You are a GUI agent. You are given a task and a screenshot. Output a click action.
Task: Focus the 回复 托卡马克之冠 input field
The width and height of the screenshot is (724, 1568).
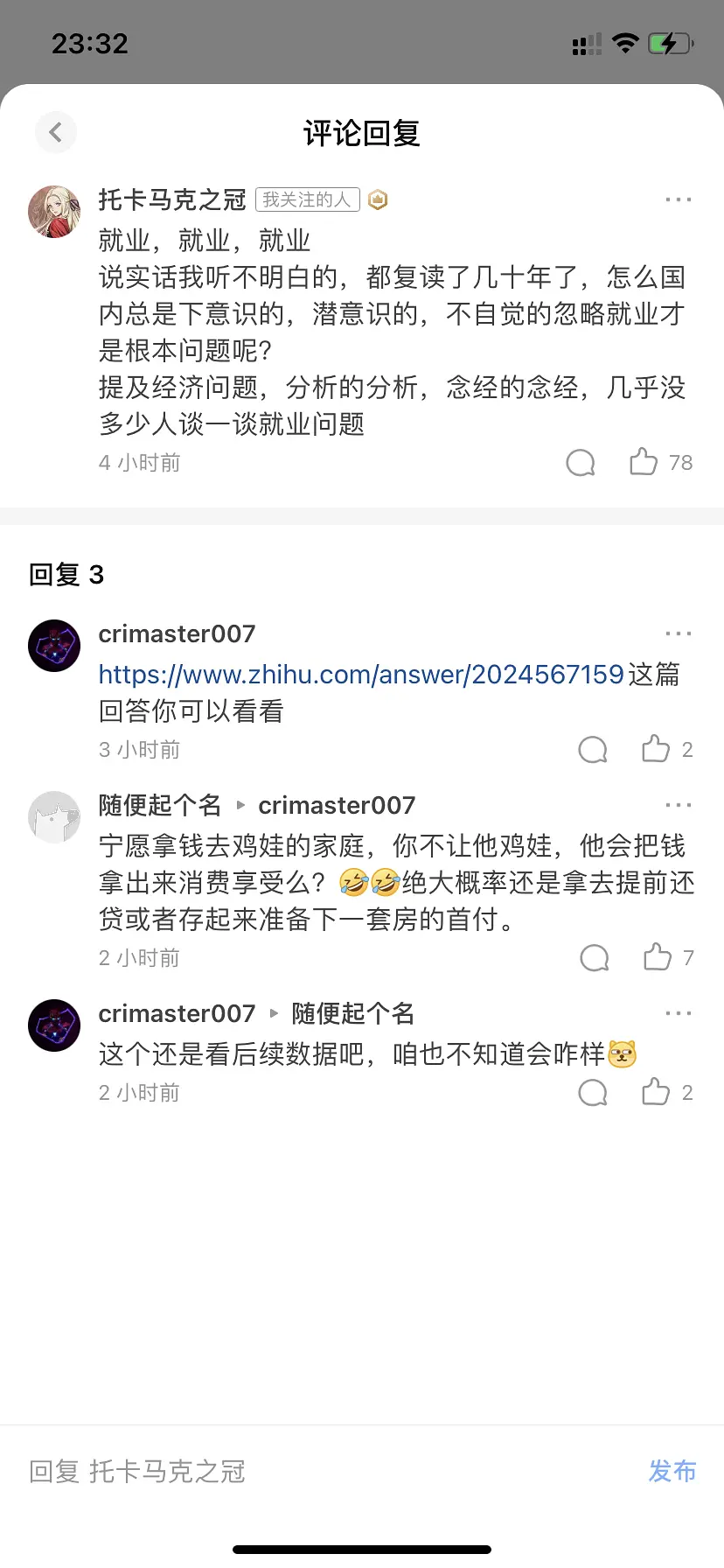point(324,1472)
